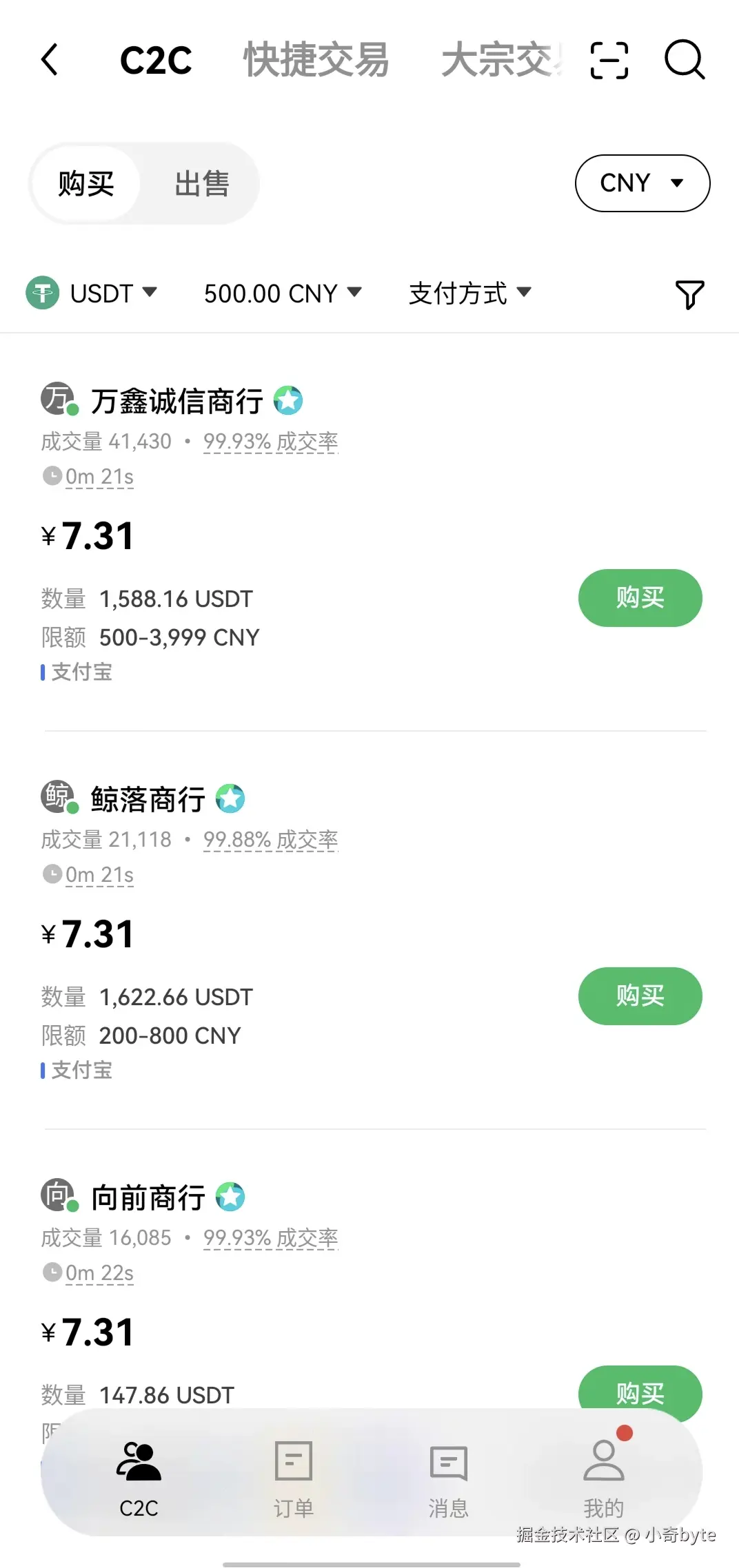This screenshot has width=739, height=1568.
Task: Select the 出售 segment
Action: (x=201, y=184)
